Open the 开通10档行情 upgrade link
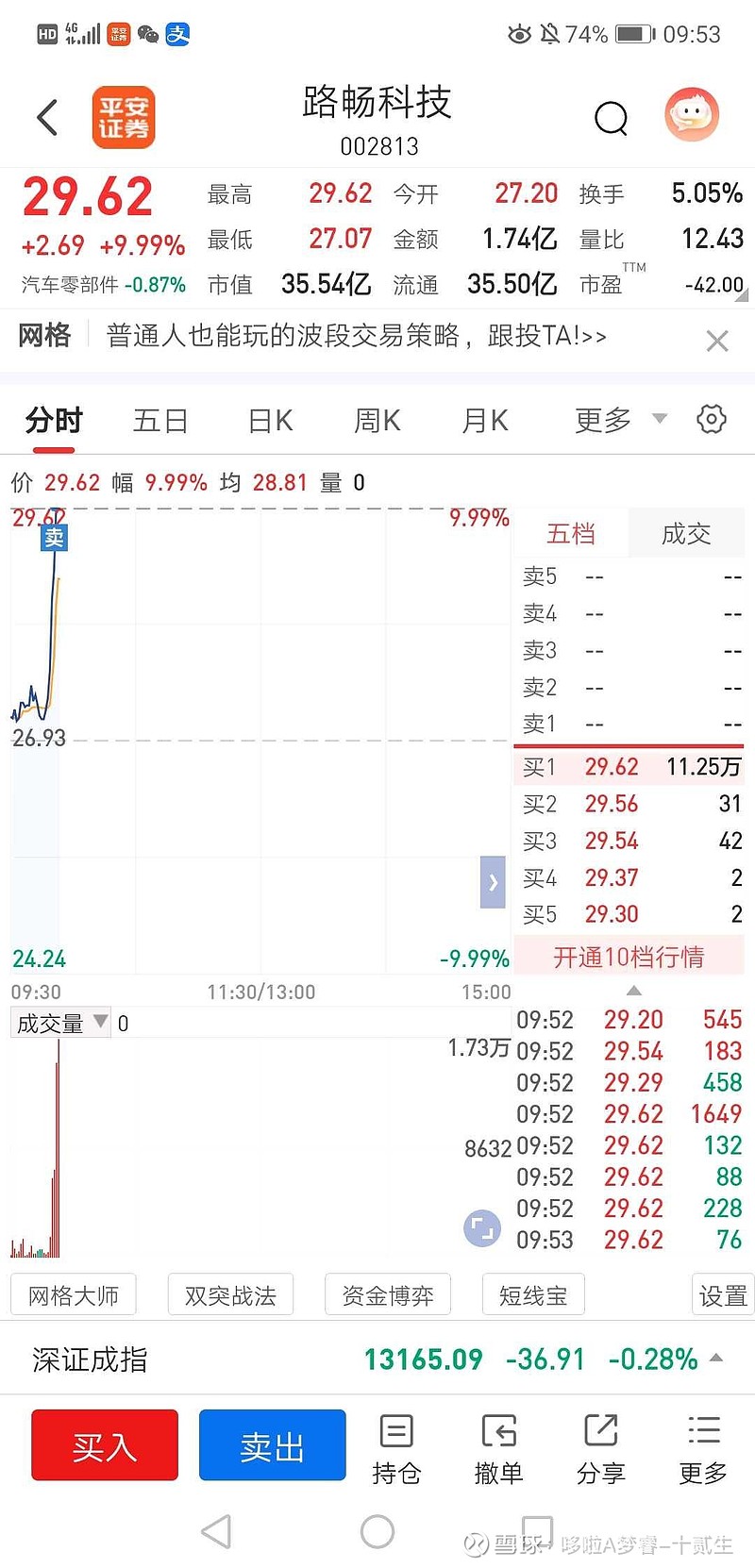 point(629,955)
